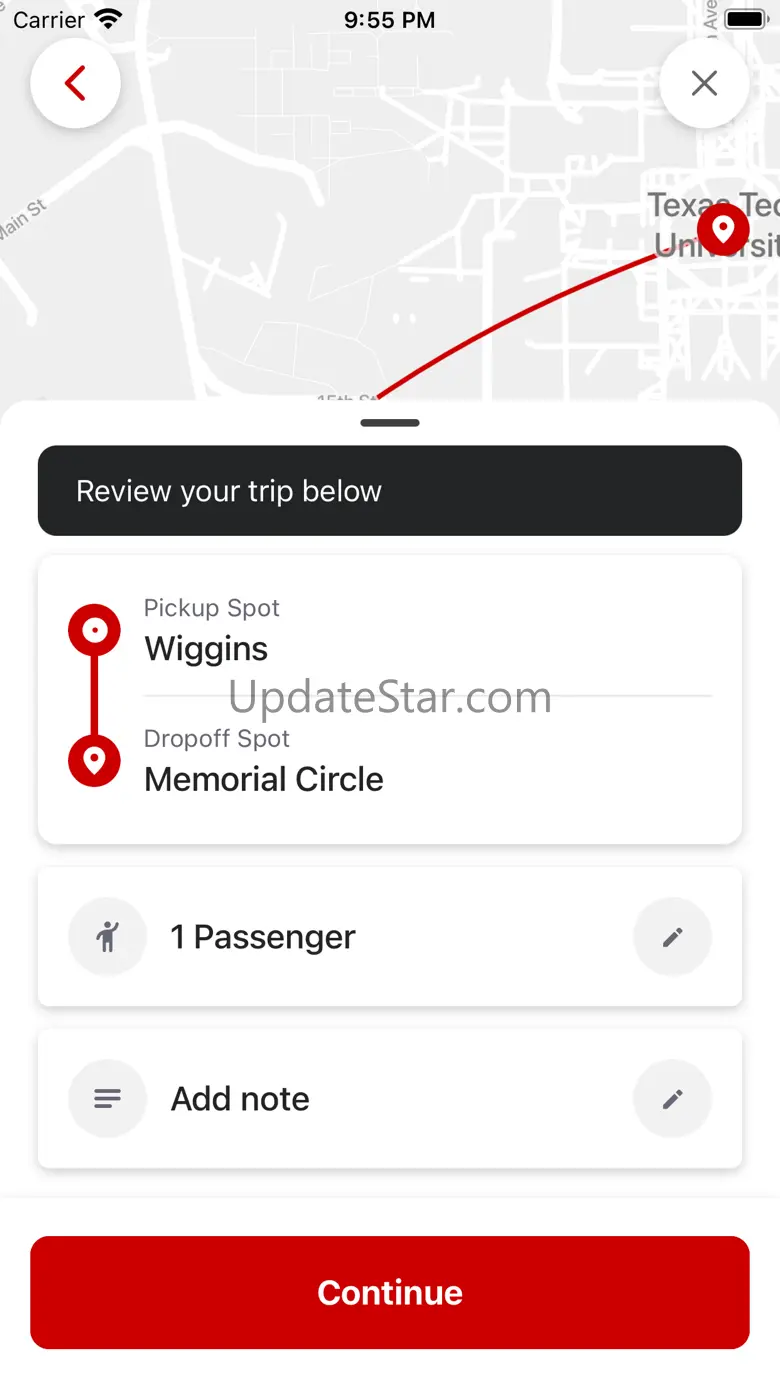
Task: Edit the trip note
Action: point(672,1099)
